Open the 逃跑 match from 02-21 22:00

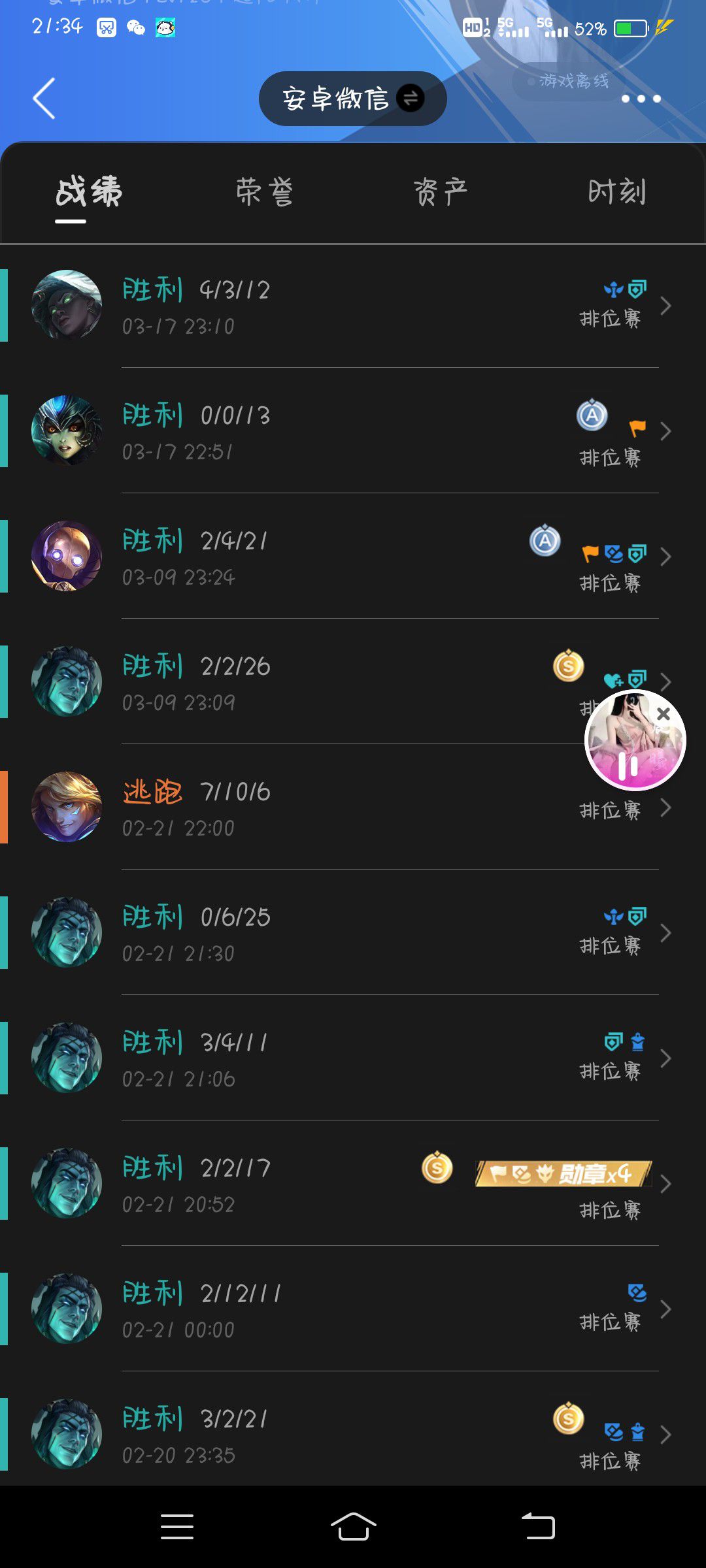(353, 808)
